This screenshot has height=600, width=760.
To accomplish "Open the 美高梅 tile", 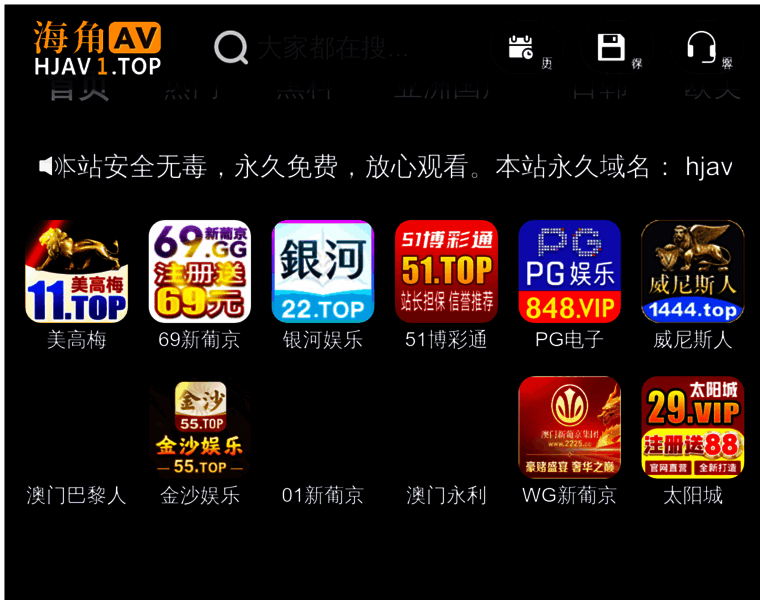I will coord(76,272).
